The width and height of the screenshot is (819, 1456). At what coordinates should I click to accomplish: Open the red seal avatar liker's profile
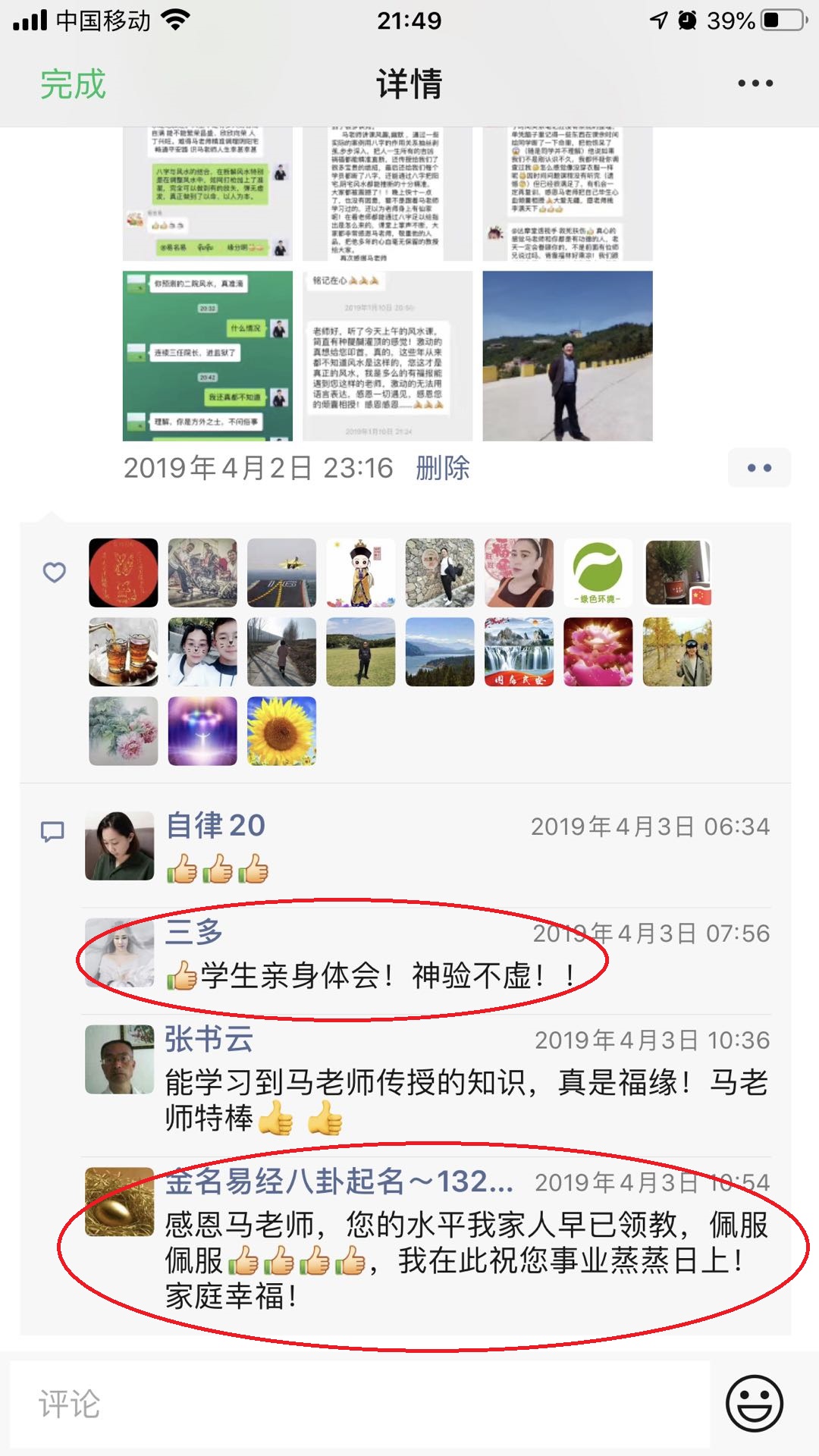[124, 573]
